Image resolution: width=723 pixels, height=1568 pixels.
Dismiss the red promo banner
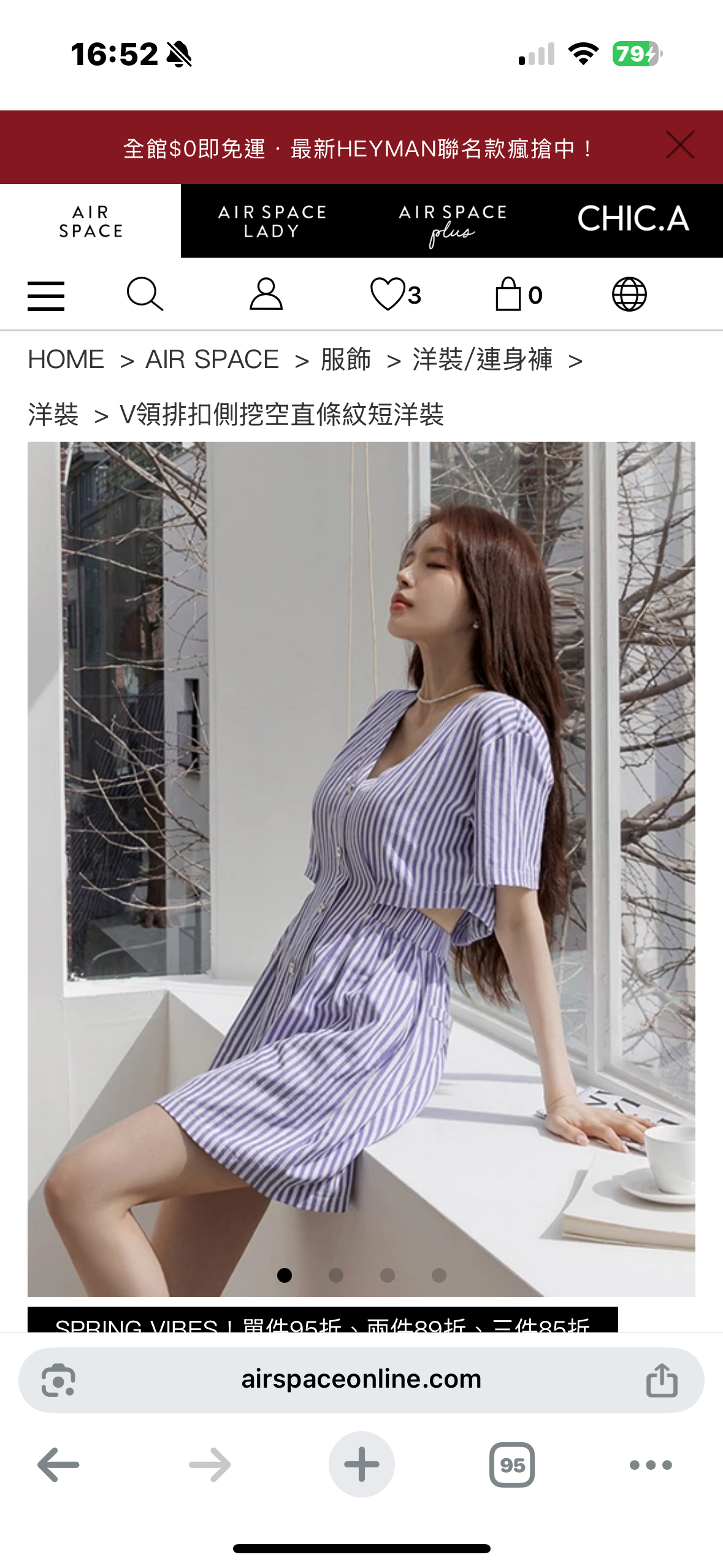click(x=680, y=145)
